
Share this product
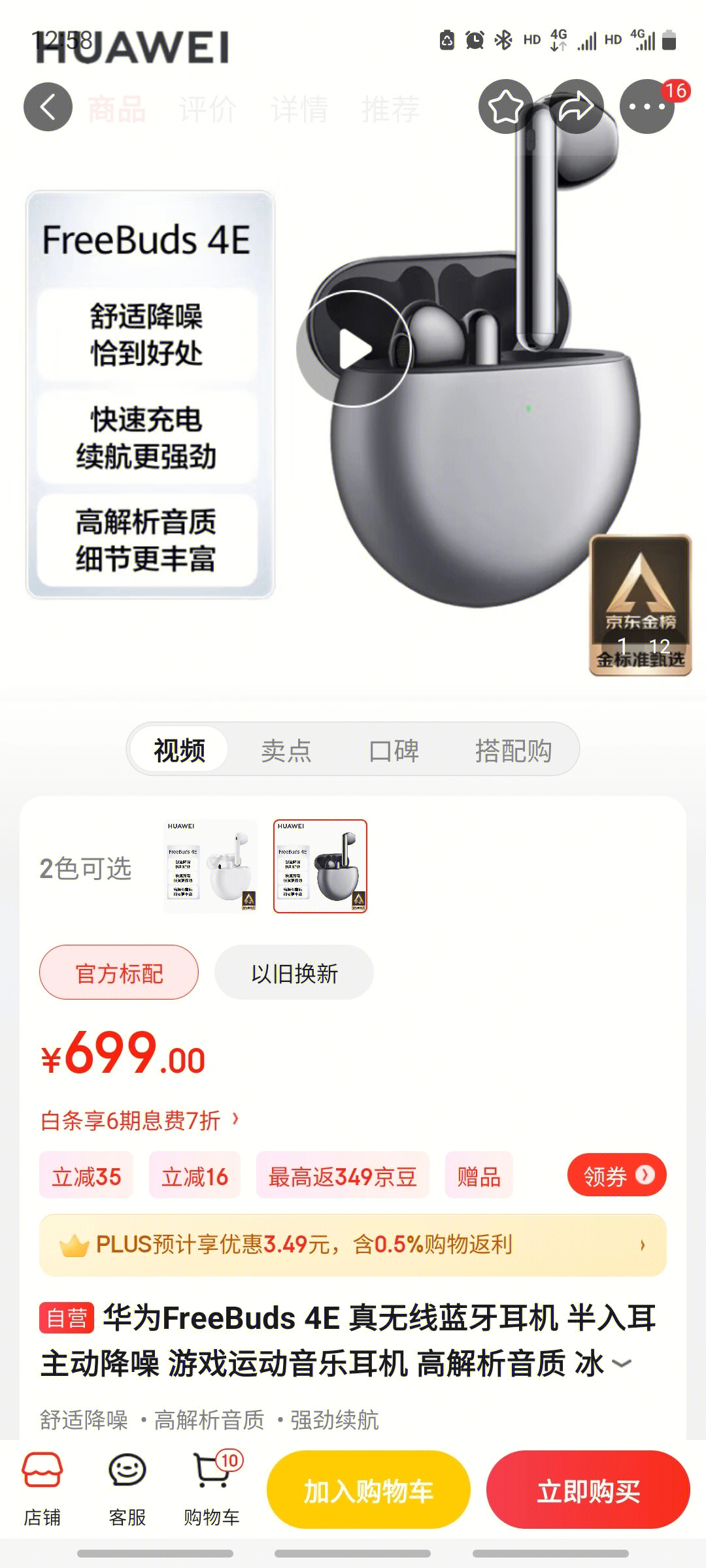576,107
